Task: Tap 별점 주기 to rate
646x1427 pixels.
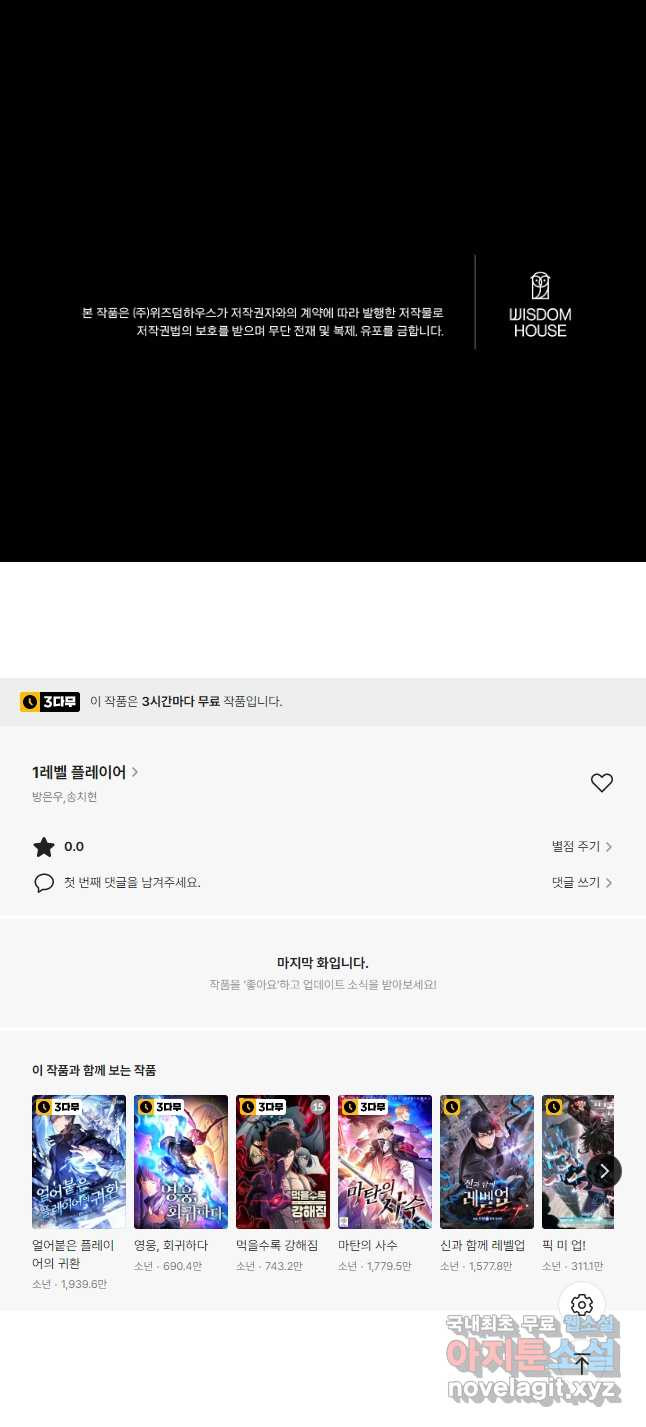Action: coord(581,847)
